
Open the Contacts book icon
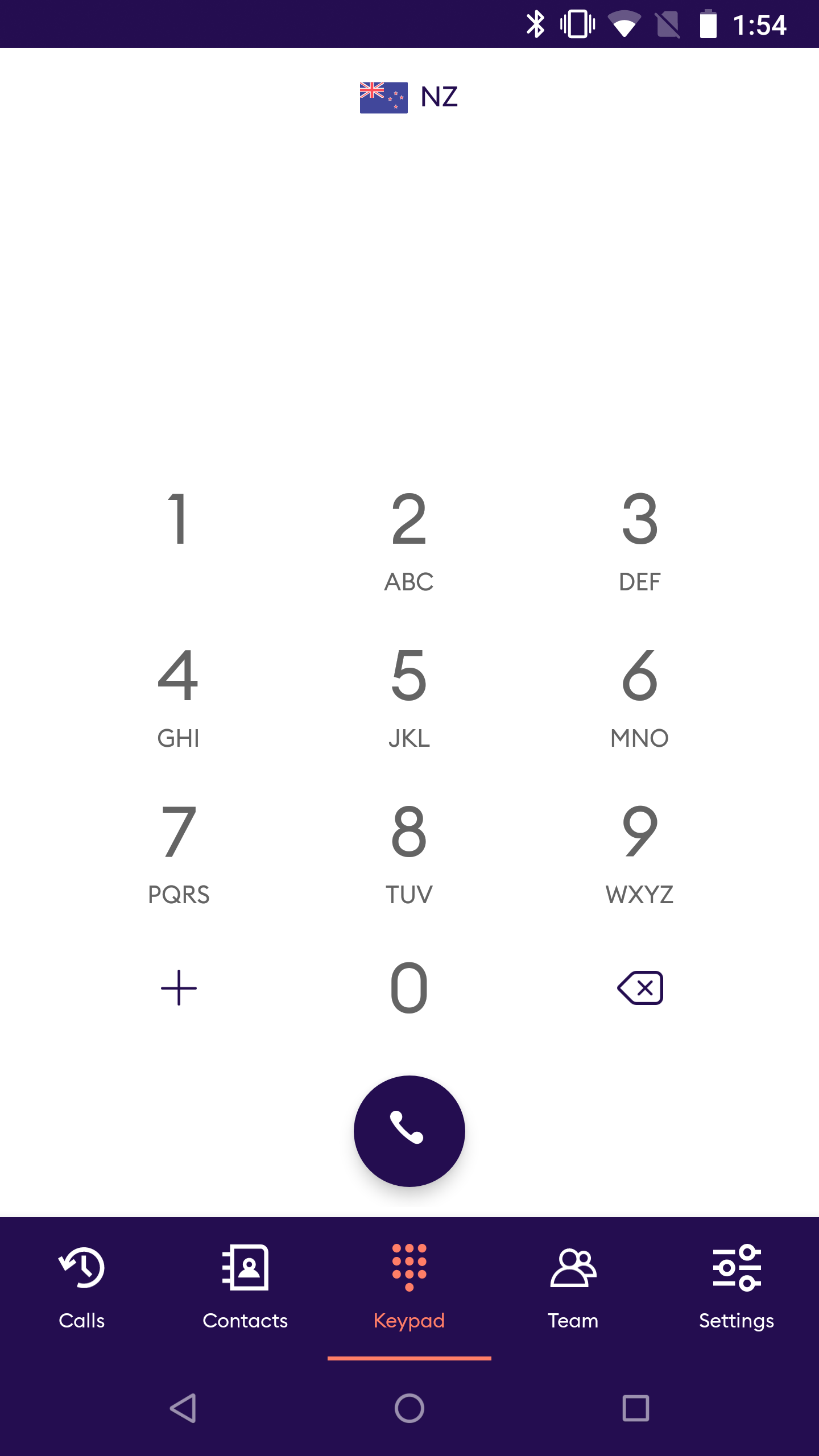coord(245,1268)
